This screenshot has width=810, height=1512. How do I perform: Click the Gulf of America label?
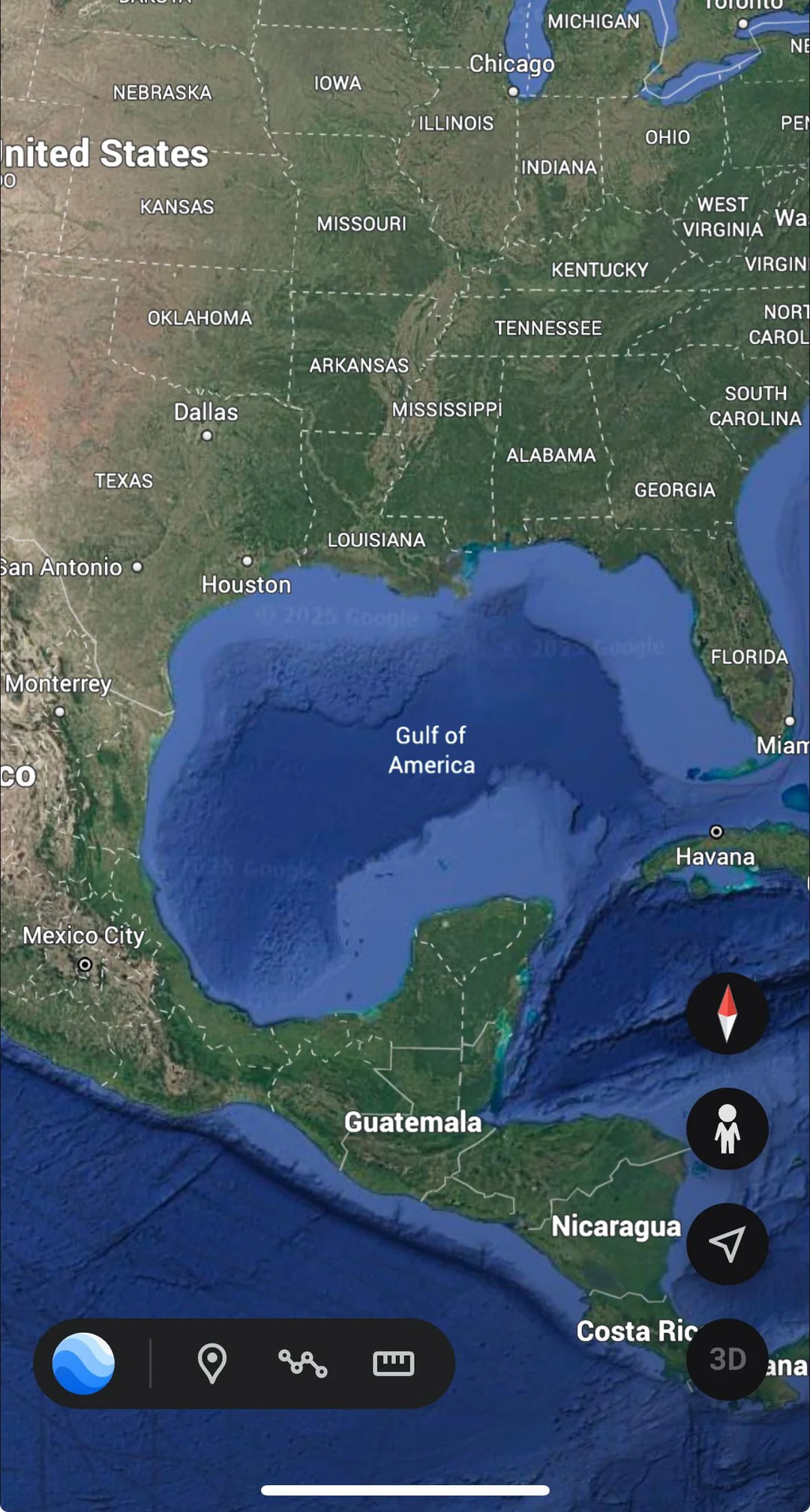(x=430, y=750)
